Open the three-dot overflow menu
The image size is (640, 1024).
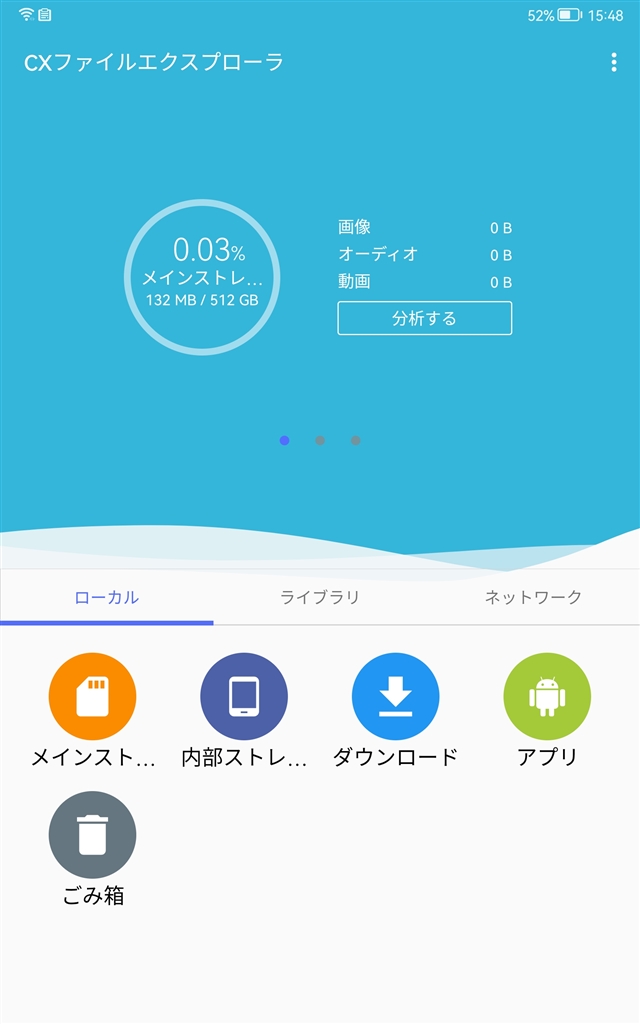(x=614, y=63)
